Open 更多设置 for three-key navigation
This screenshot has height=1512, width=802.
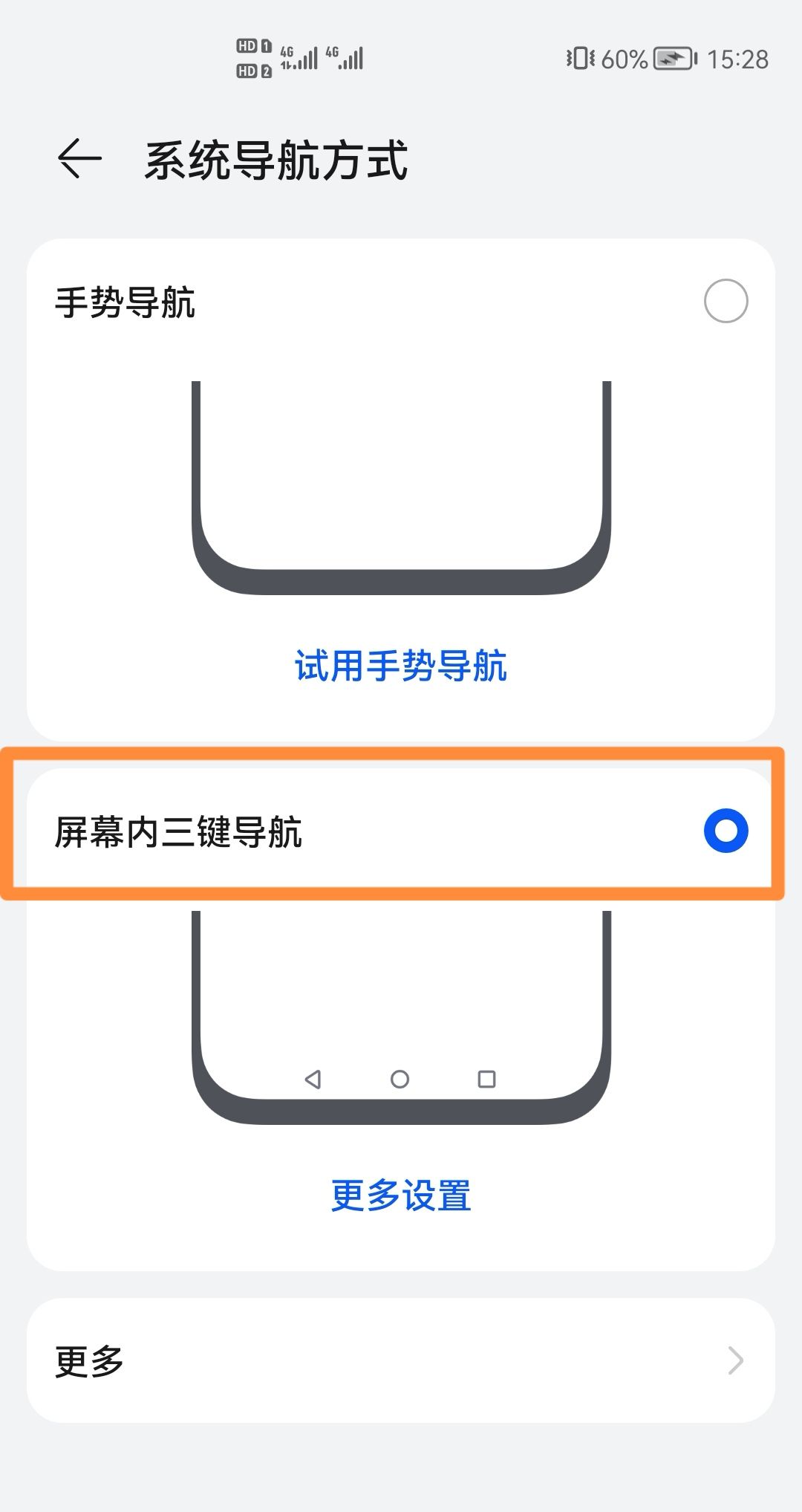[400, 1195]
